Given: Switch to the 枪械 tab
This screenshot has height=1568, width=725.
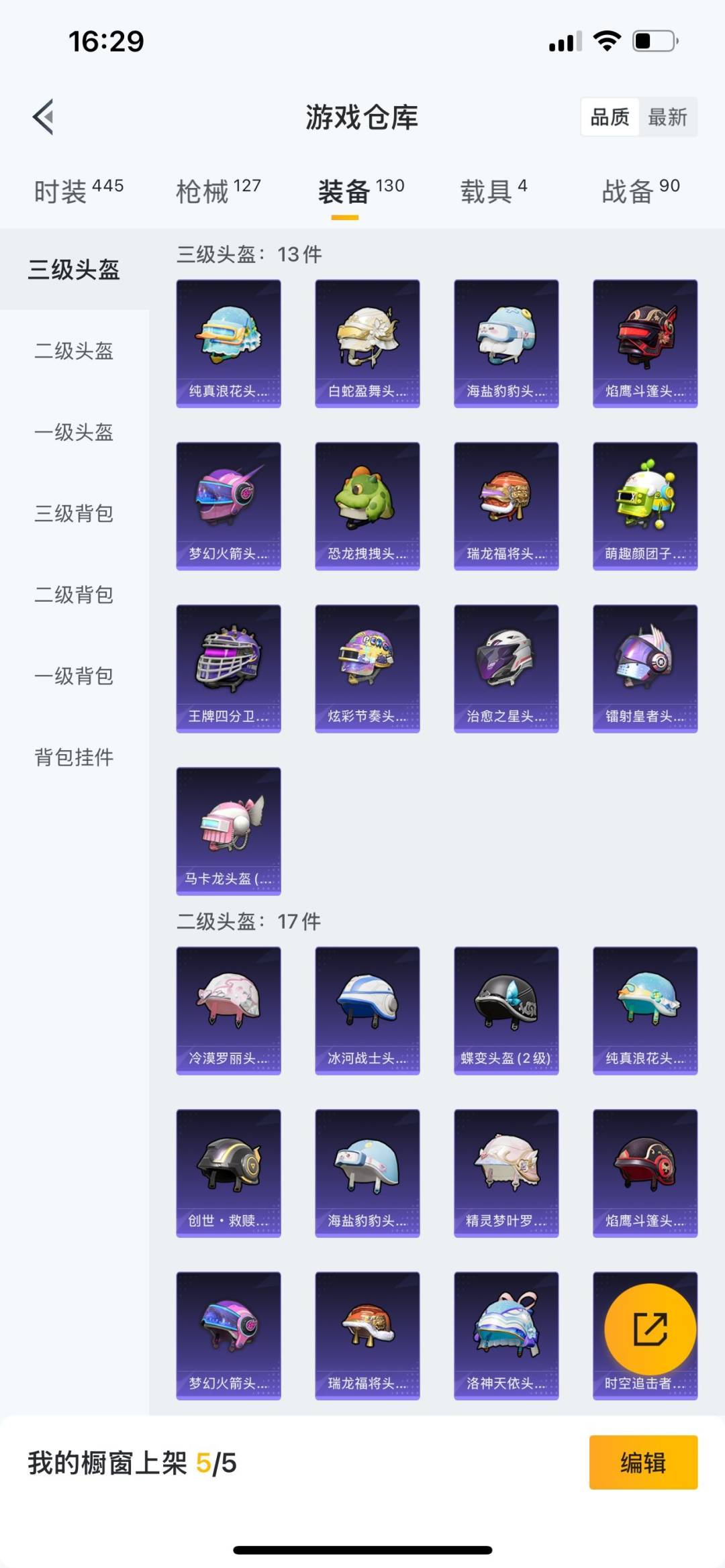Looking at the screenshot, I should 218,191.
